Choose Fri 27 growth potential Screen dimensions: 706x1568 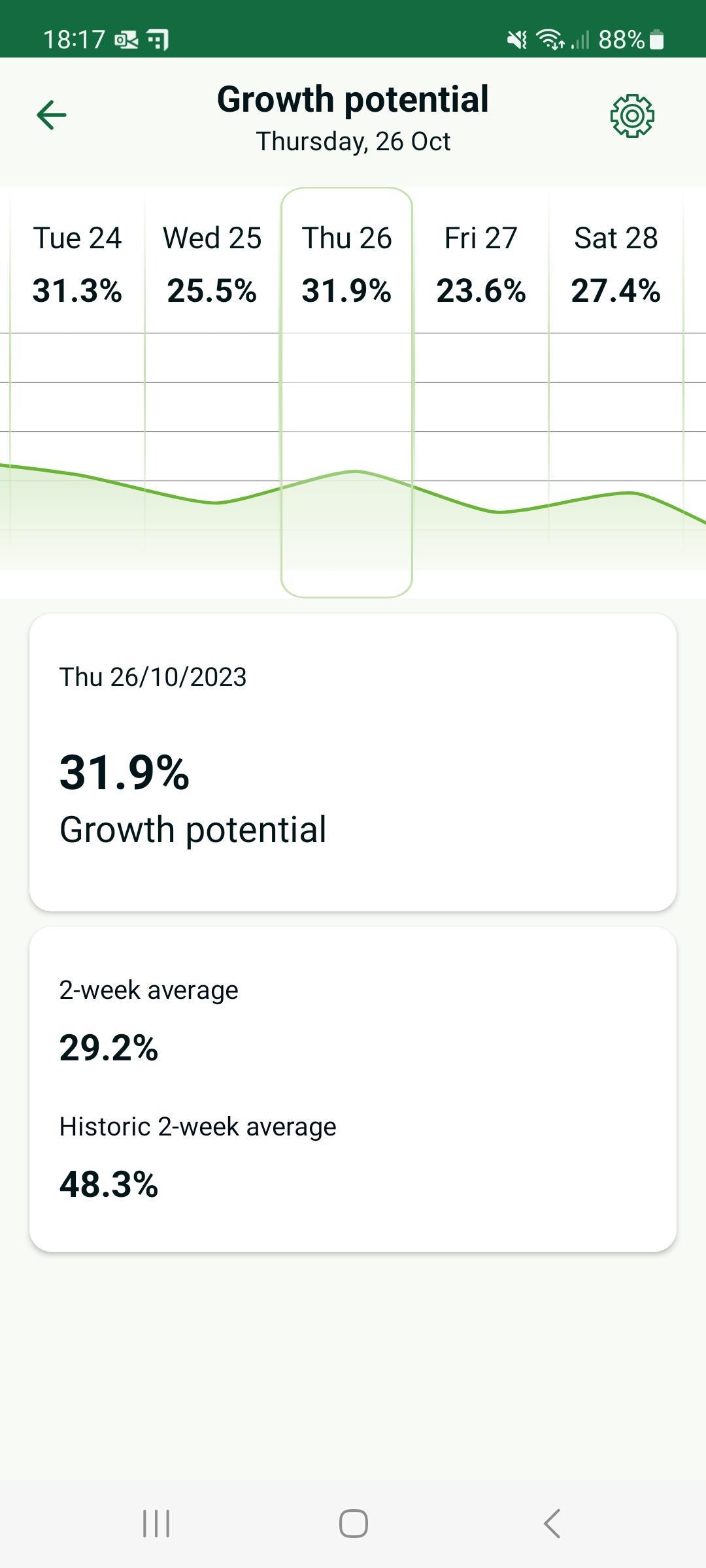click(481, 265)
